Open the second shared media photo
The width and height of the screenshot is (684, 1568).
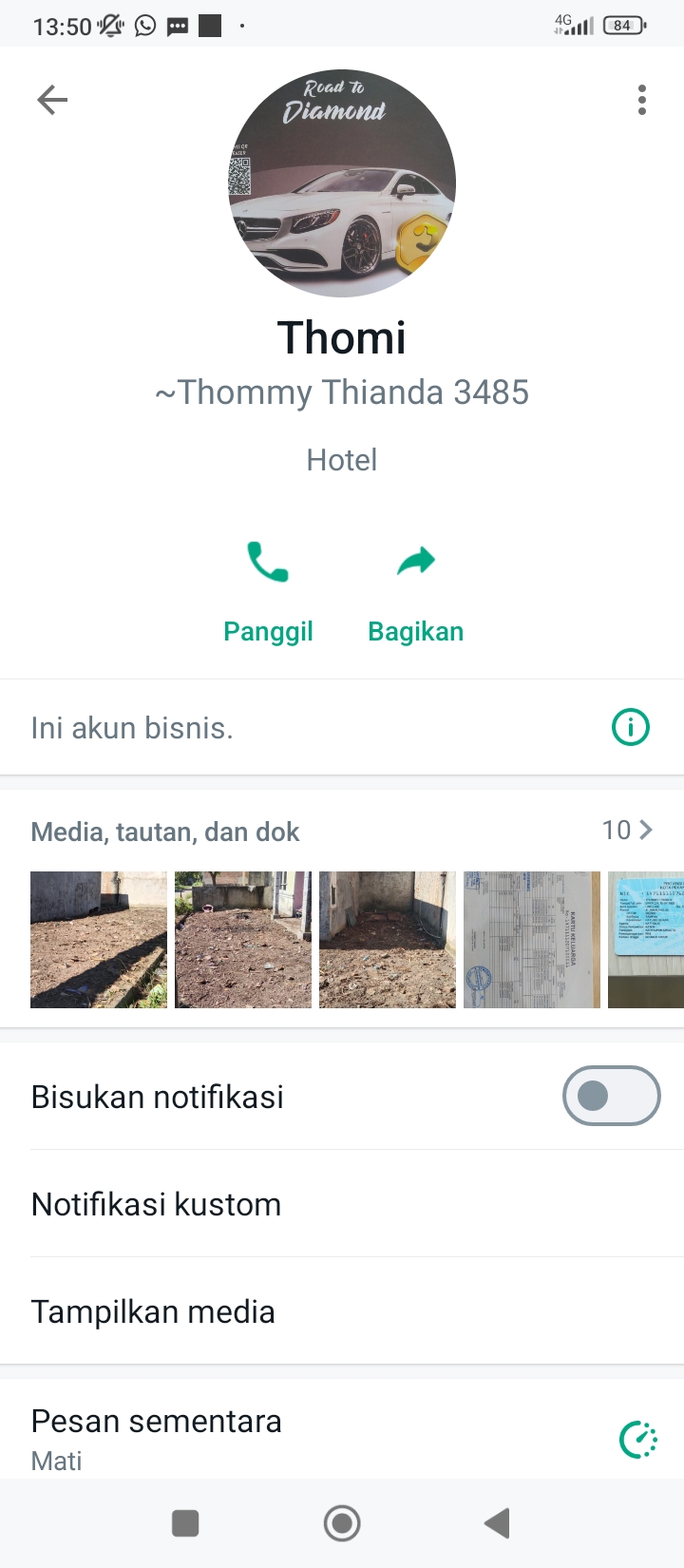coord(243,939)
